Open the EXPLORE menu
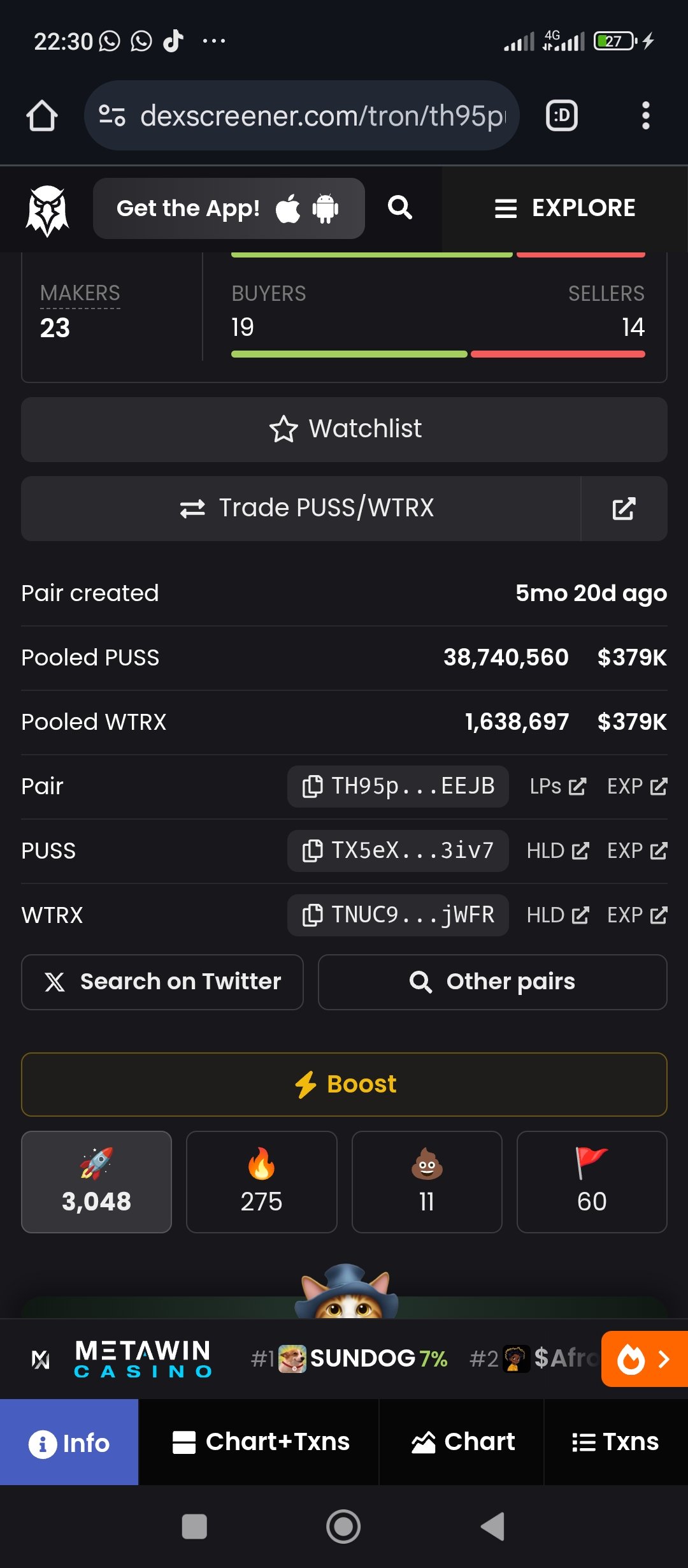Viewport: 688px width, 1568px height. tap(564, 208)
